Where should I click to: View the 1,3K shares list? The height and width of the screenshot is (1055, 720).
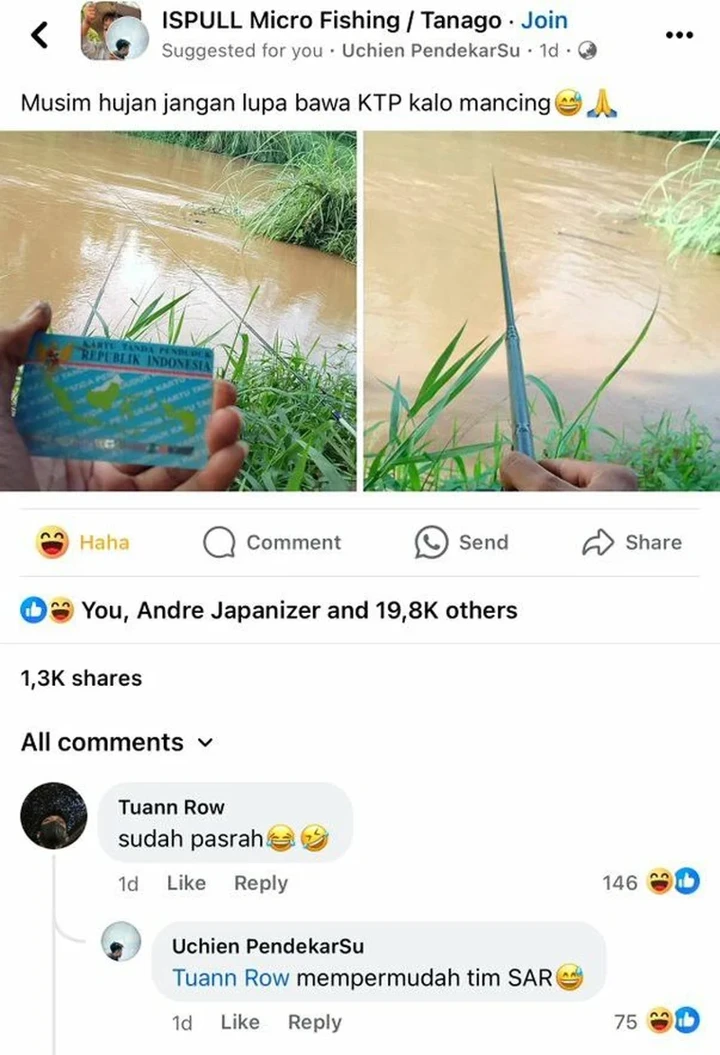[x=81, y=678]
